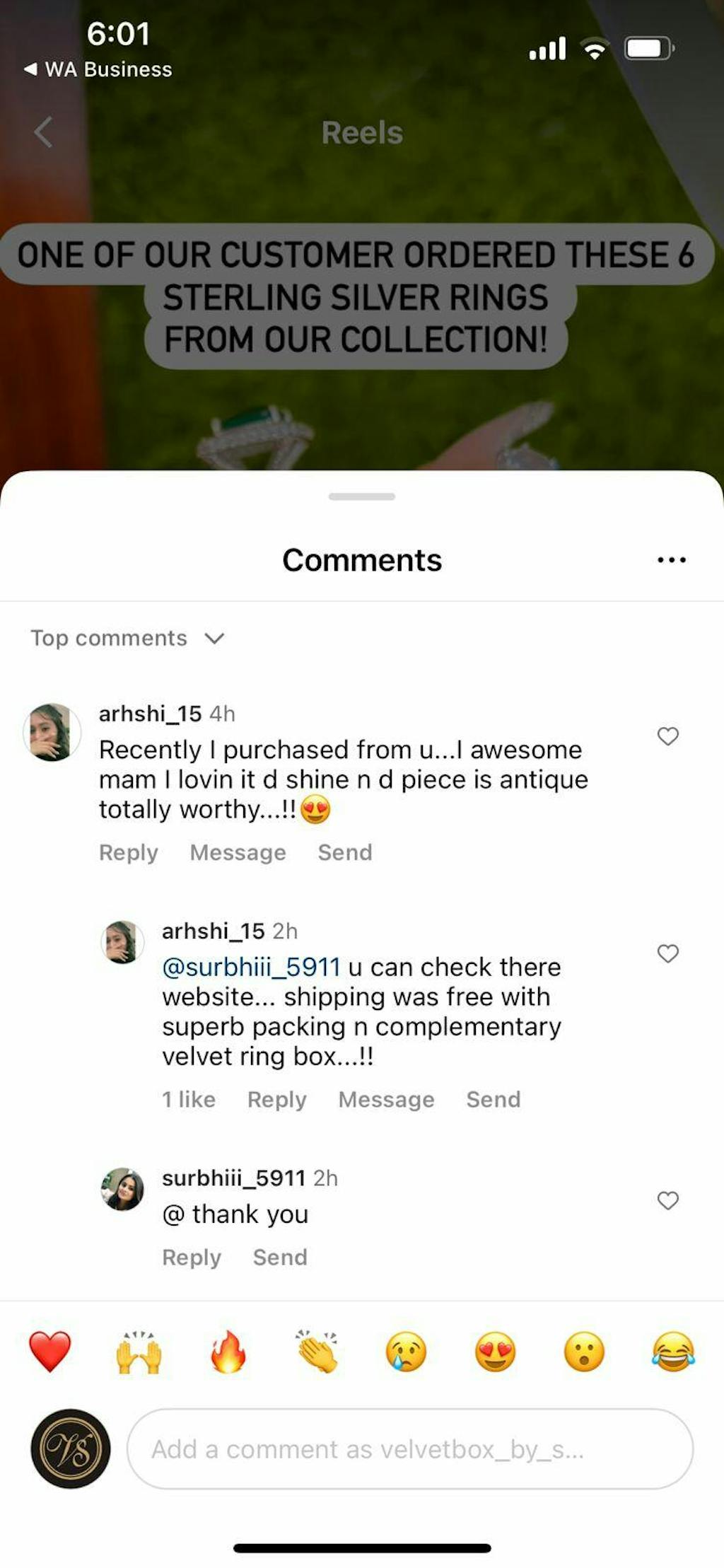Image resolution: width=724 pixels, height=1568 pixels.
Task: Reply to arhshi_15's 2h comment
Action: (x=276, y=1099)
